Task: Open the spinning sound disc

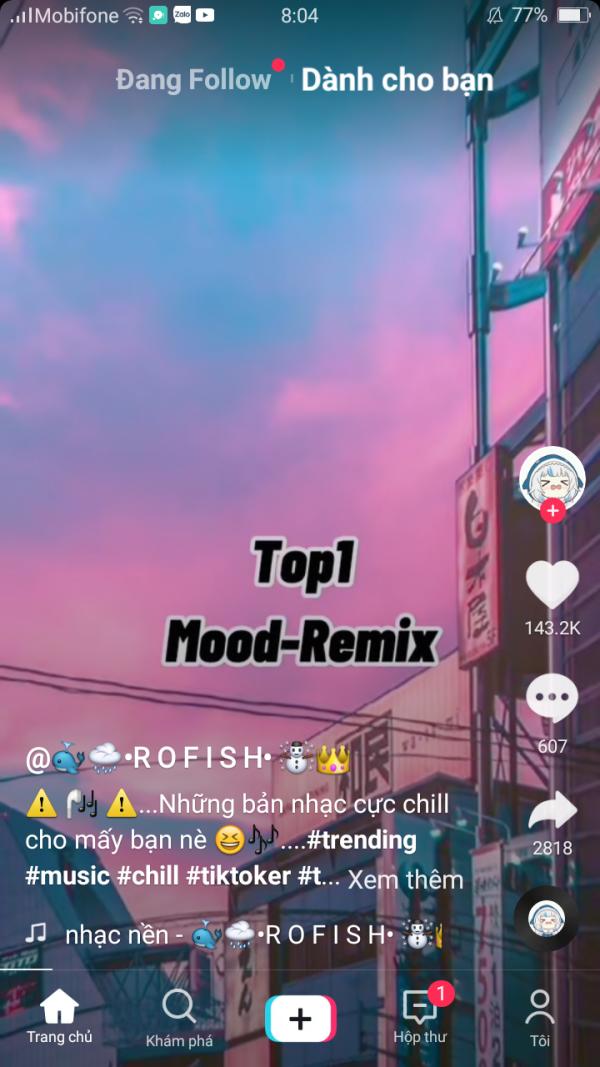Action: coord(547,919)
